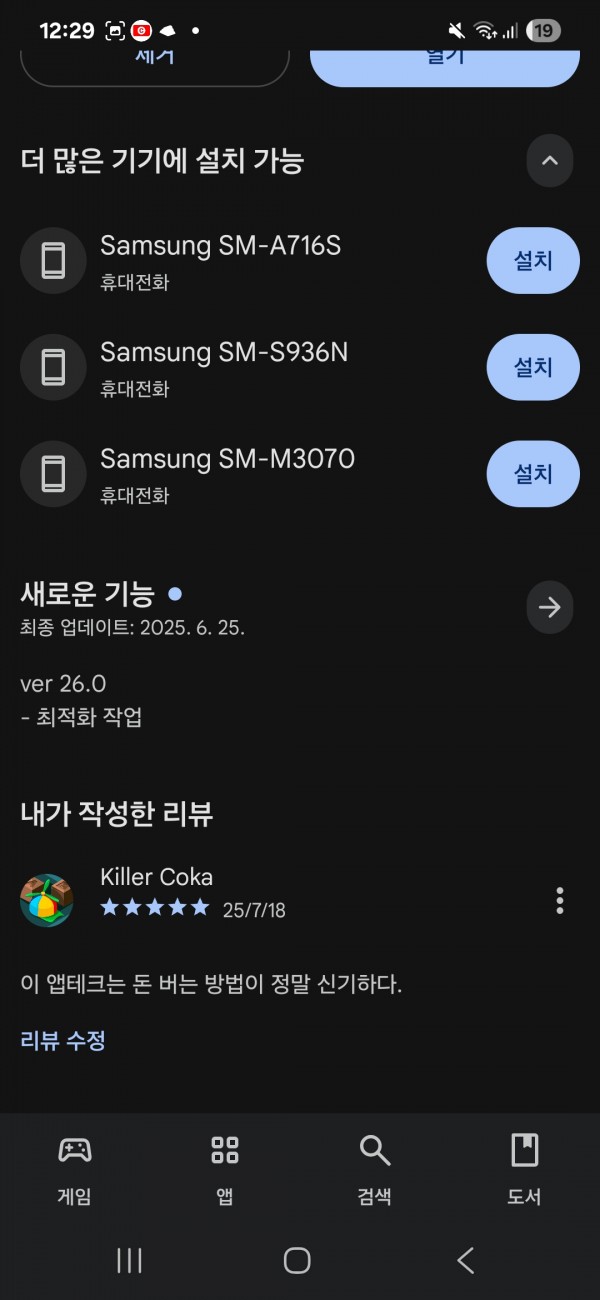Image resolution: width=600 pixels, height=1300 pixels.
Task: Switch to the 앱 tab
Action: pyautogui.click(x=225, y=1170)
